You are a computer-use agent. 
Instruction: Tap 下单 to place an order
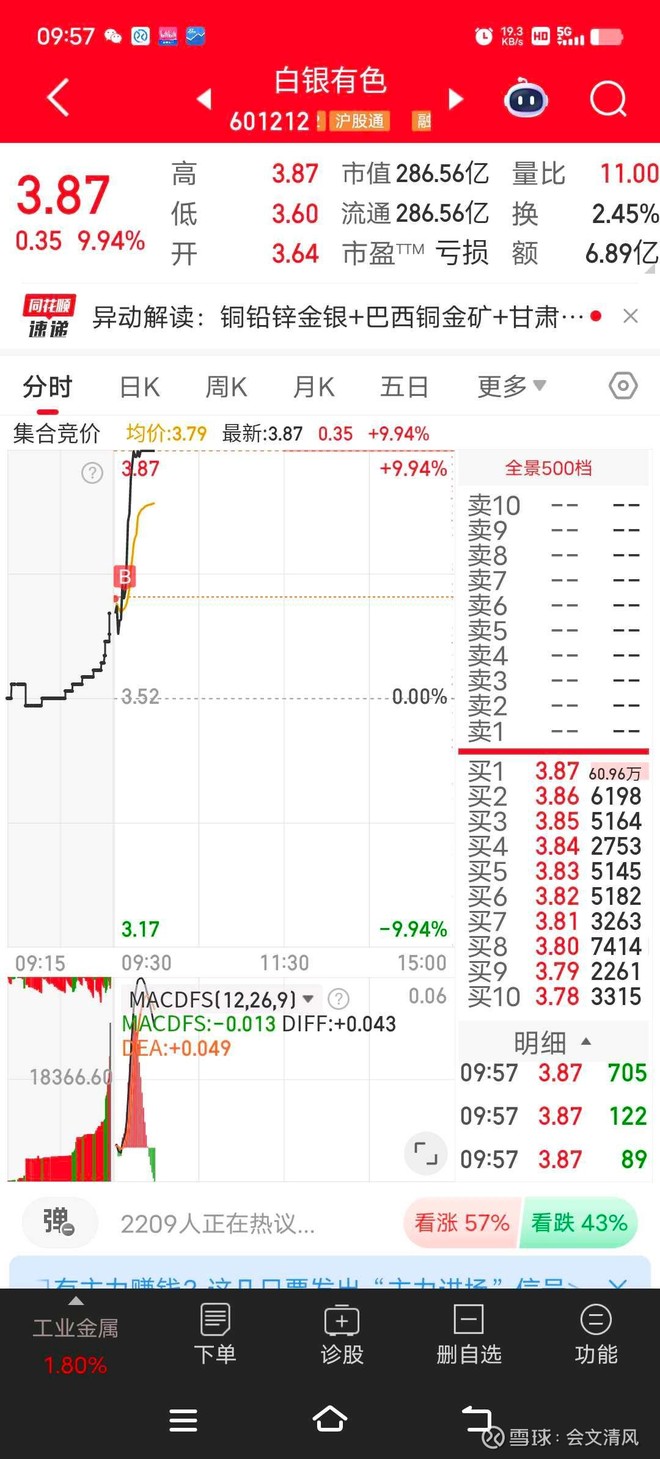coord(215,1335)
